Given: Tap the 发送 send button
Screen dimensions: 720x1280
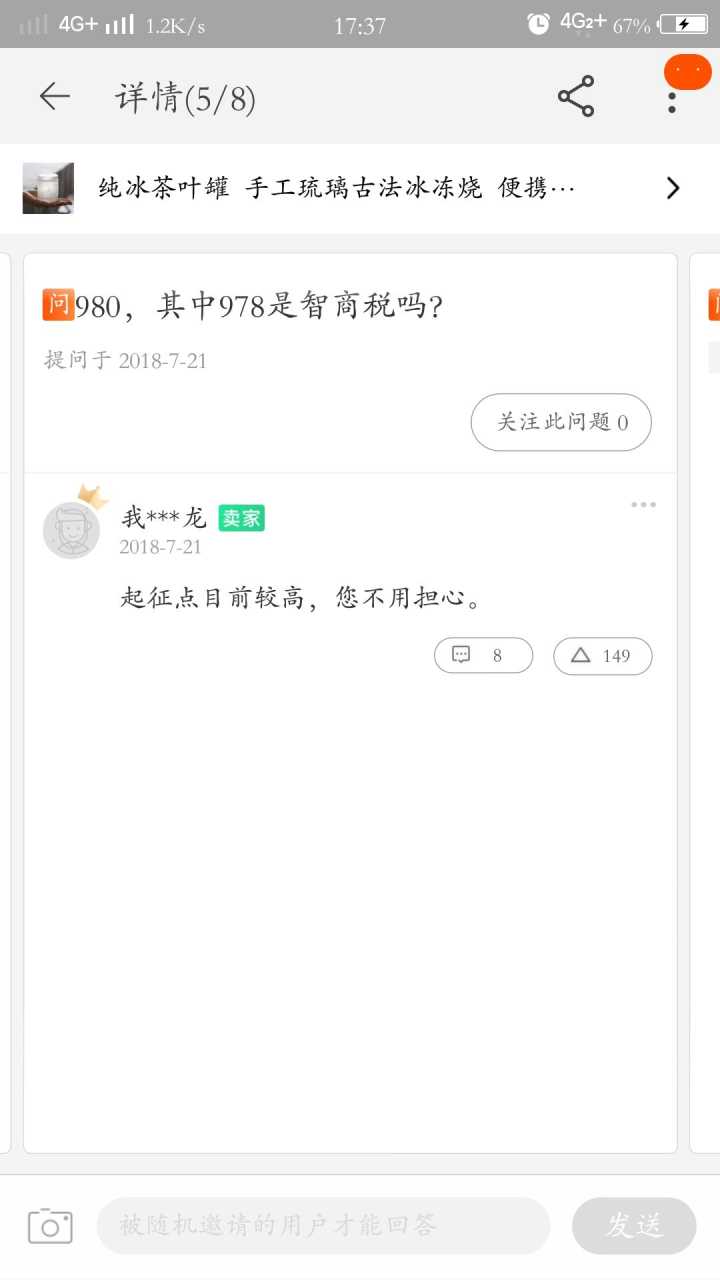Looking at the screenshot, I should 634,1225.
